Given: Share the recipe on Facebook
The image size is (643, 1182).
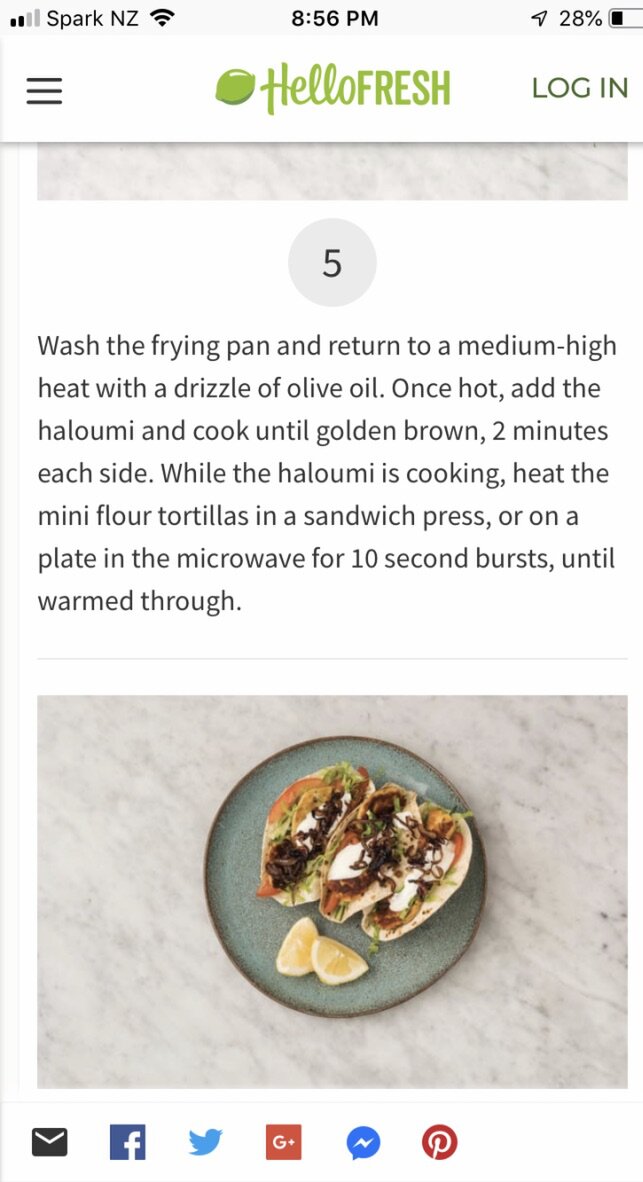Looking at the screenshot, I should [x=127, y=1141].
